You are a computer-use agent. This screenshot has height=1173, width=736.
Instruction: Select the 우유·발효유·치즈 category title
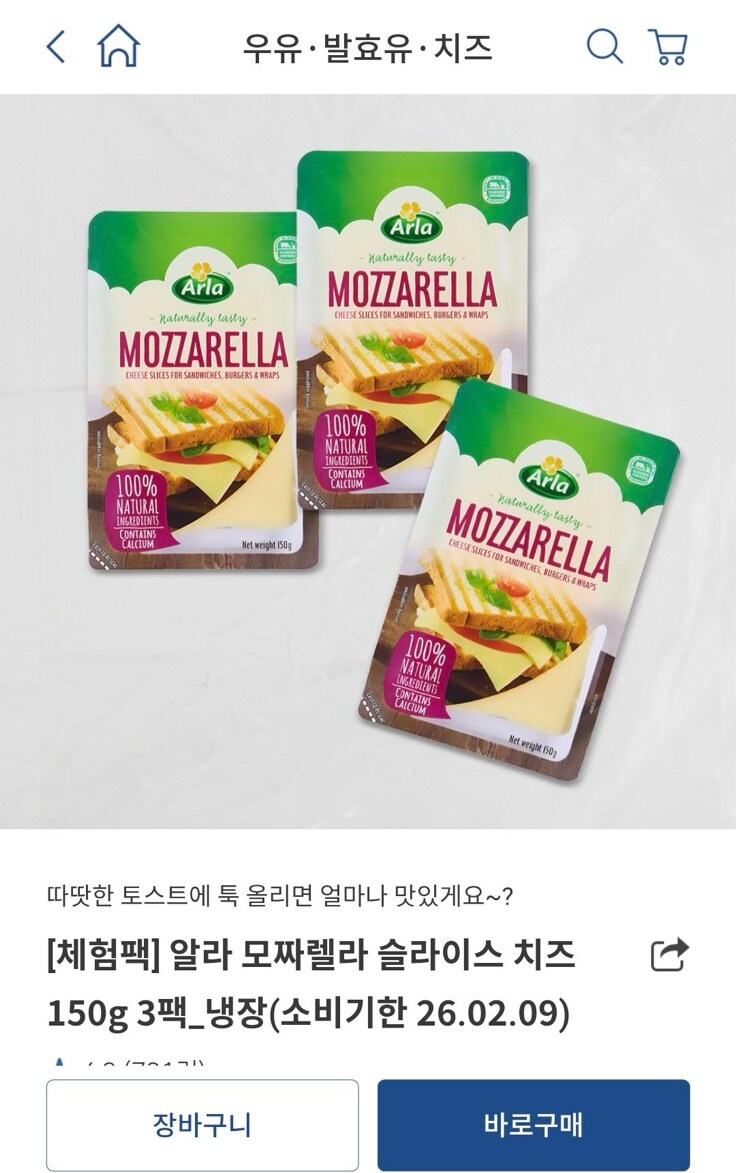coord(368,47)
